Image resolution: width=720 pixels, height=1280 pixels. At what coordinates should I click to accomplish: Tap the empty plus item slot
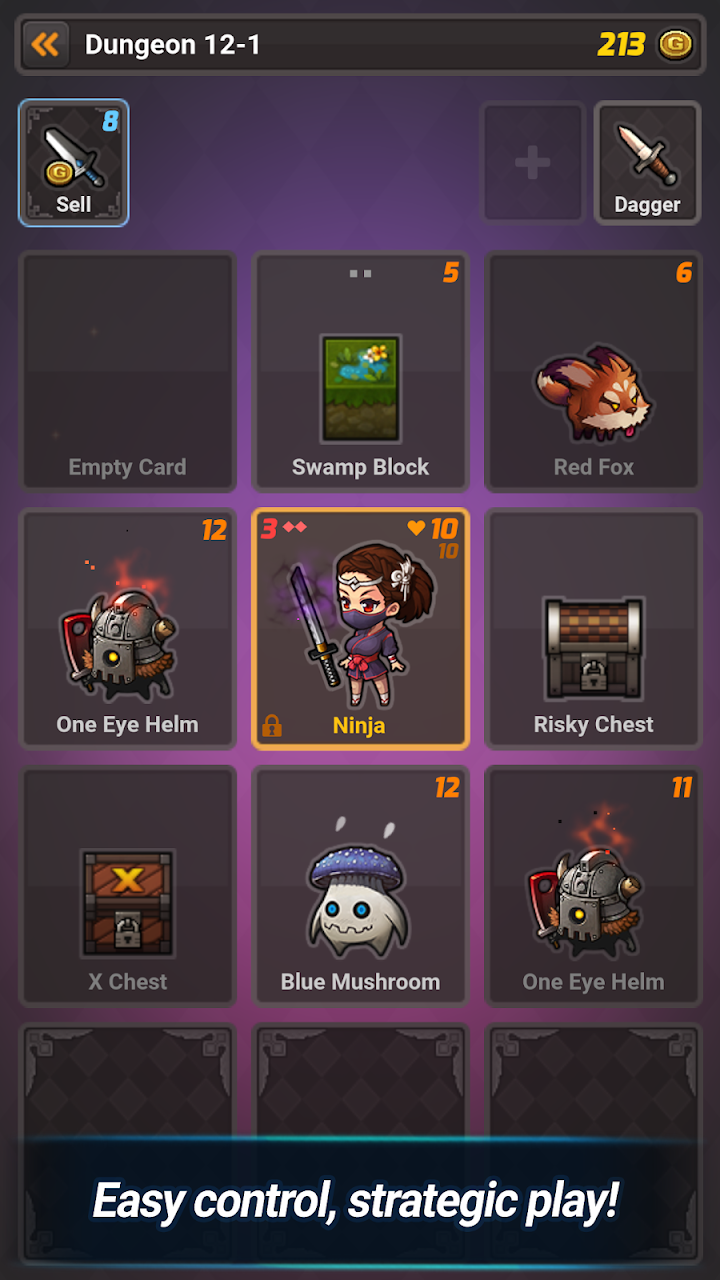click(533, 162)
